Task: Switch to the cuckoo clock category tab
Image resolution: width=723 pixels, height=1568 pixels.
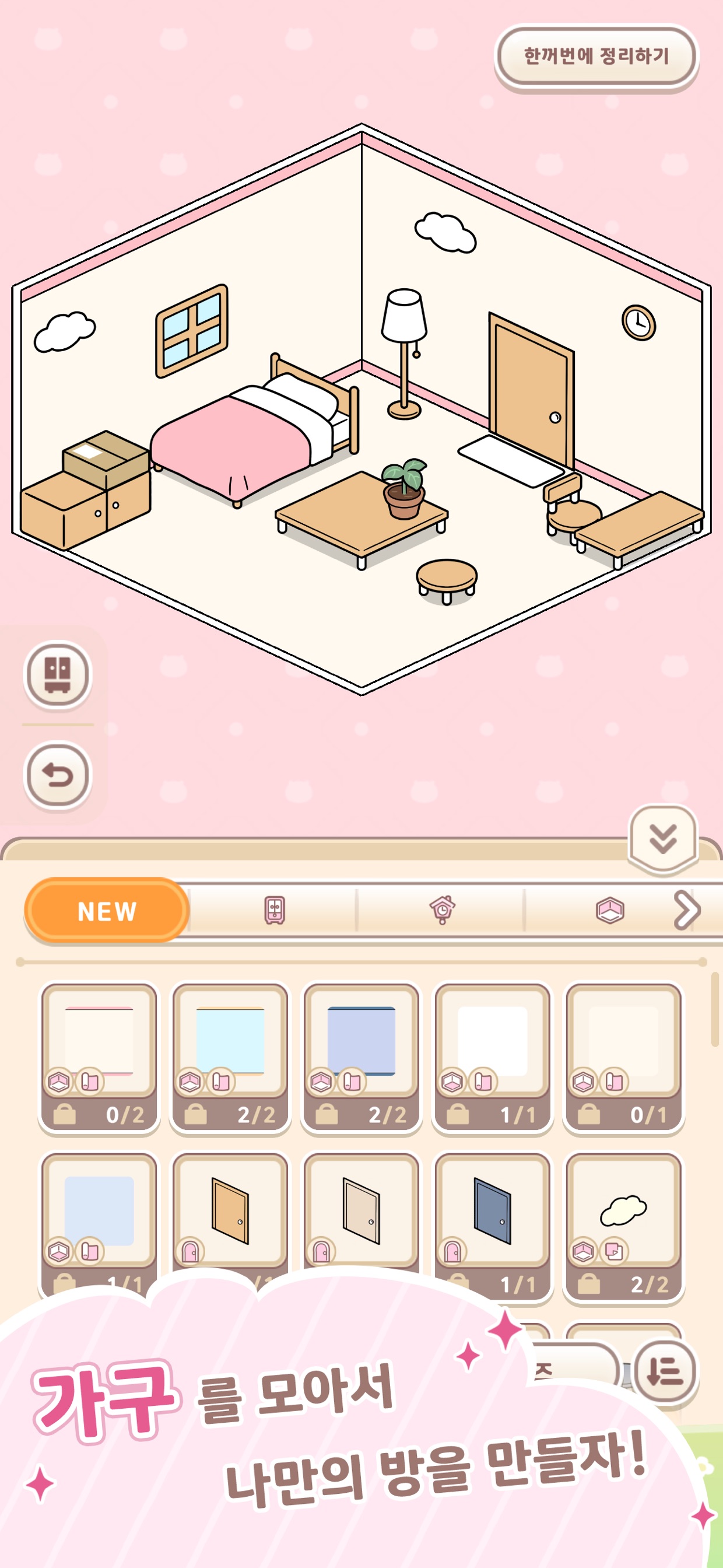Action: (443, 911)
